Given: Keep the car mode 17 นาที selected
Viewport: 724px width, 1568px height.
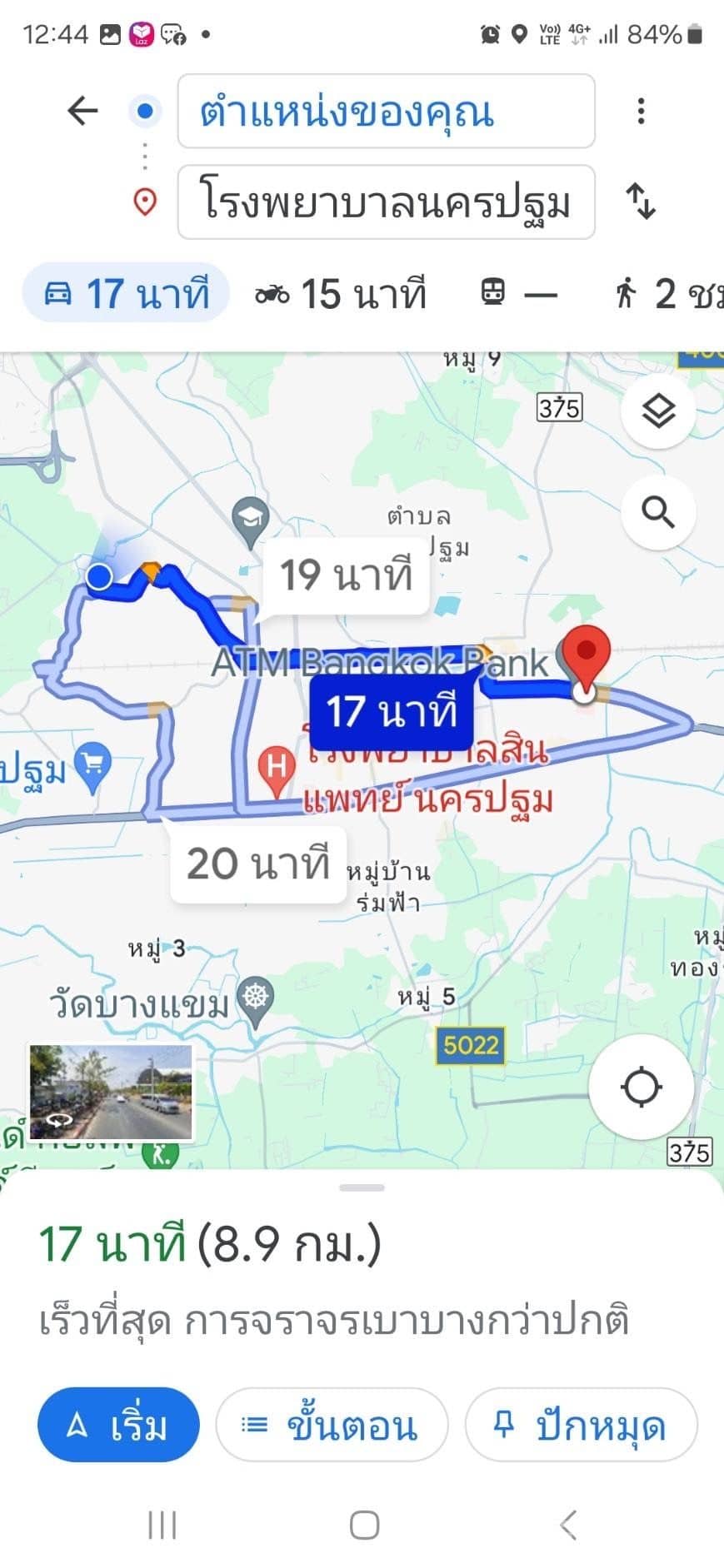Looking at the screenshot, I should point(125,293).
